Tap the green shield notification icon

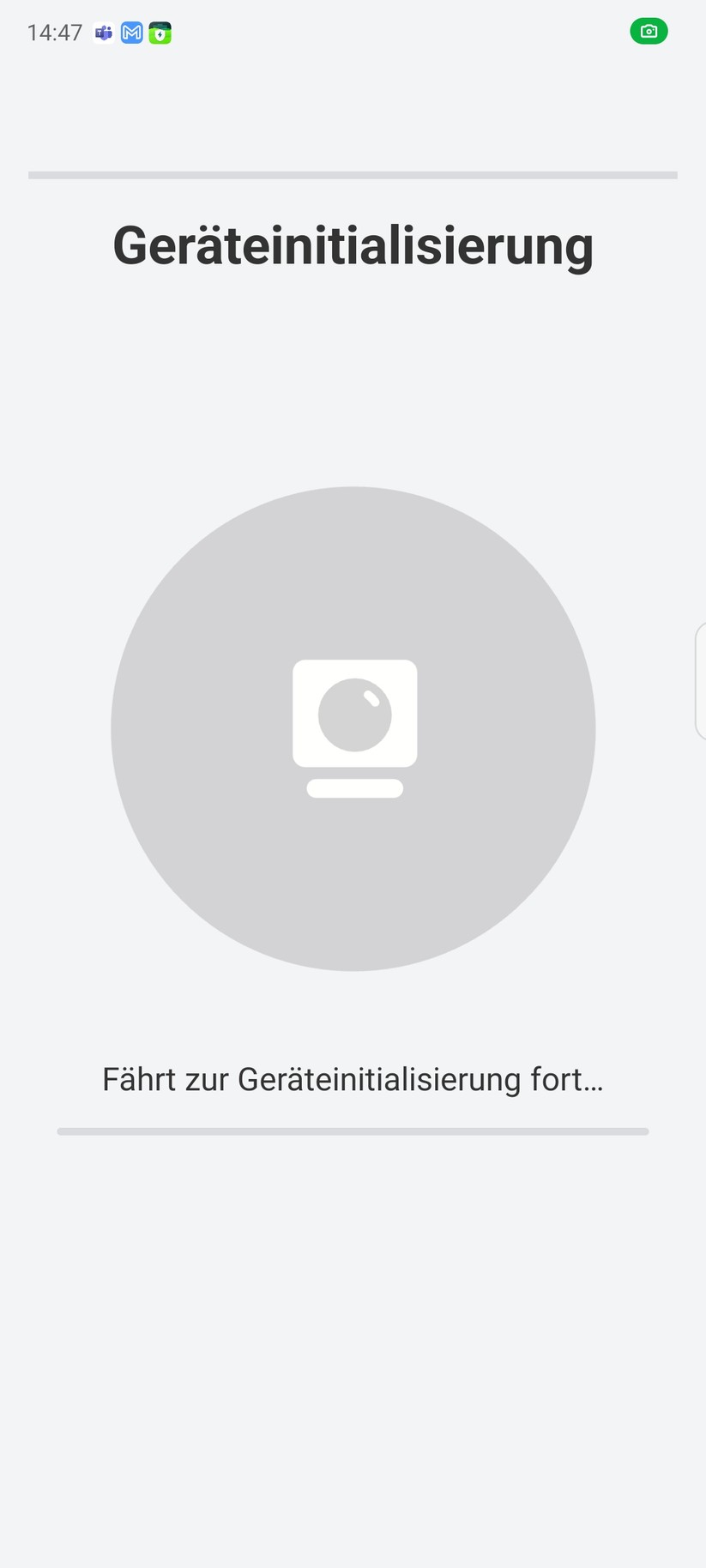160,33
